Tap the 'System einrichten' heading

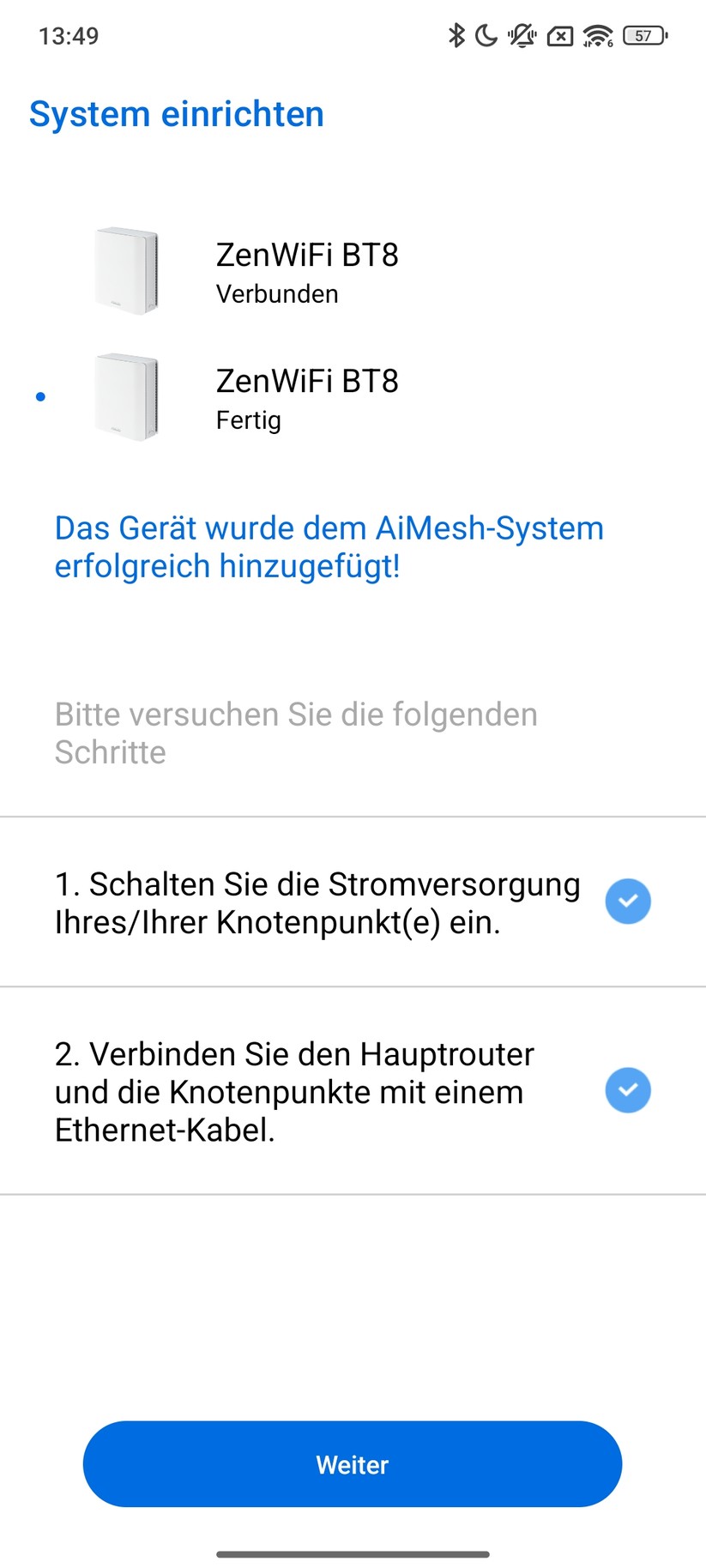[177, 113]
